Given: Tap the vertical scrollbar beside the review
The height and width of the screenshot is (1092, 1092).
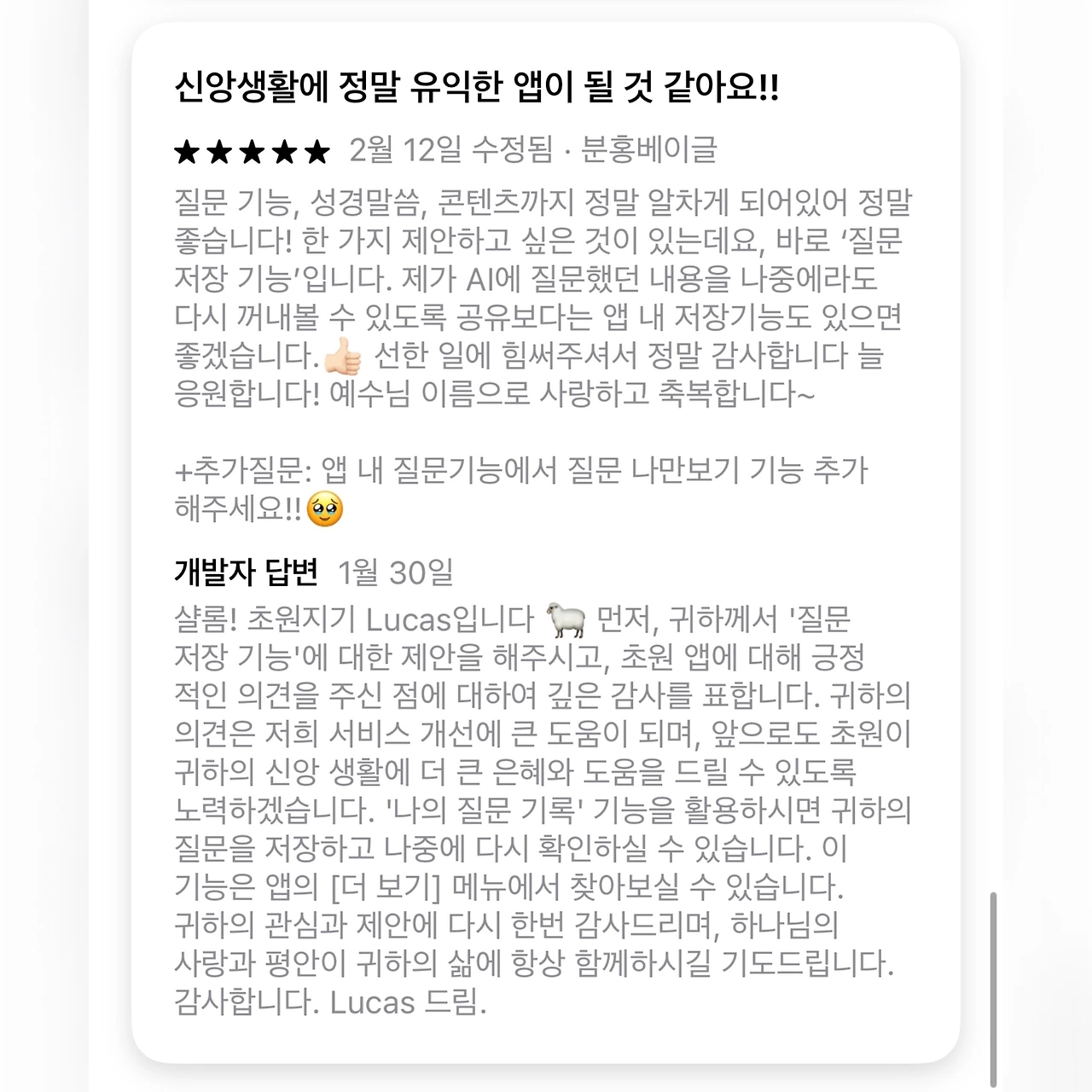Looking at the screenshot, I should coord(993,990).
